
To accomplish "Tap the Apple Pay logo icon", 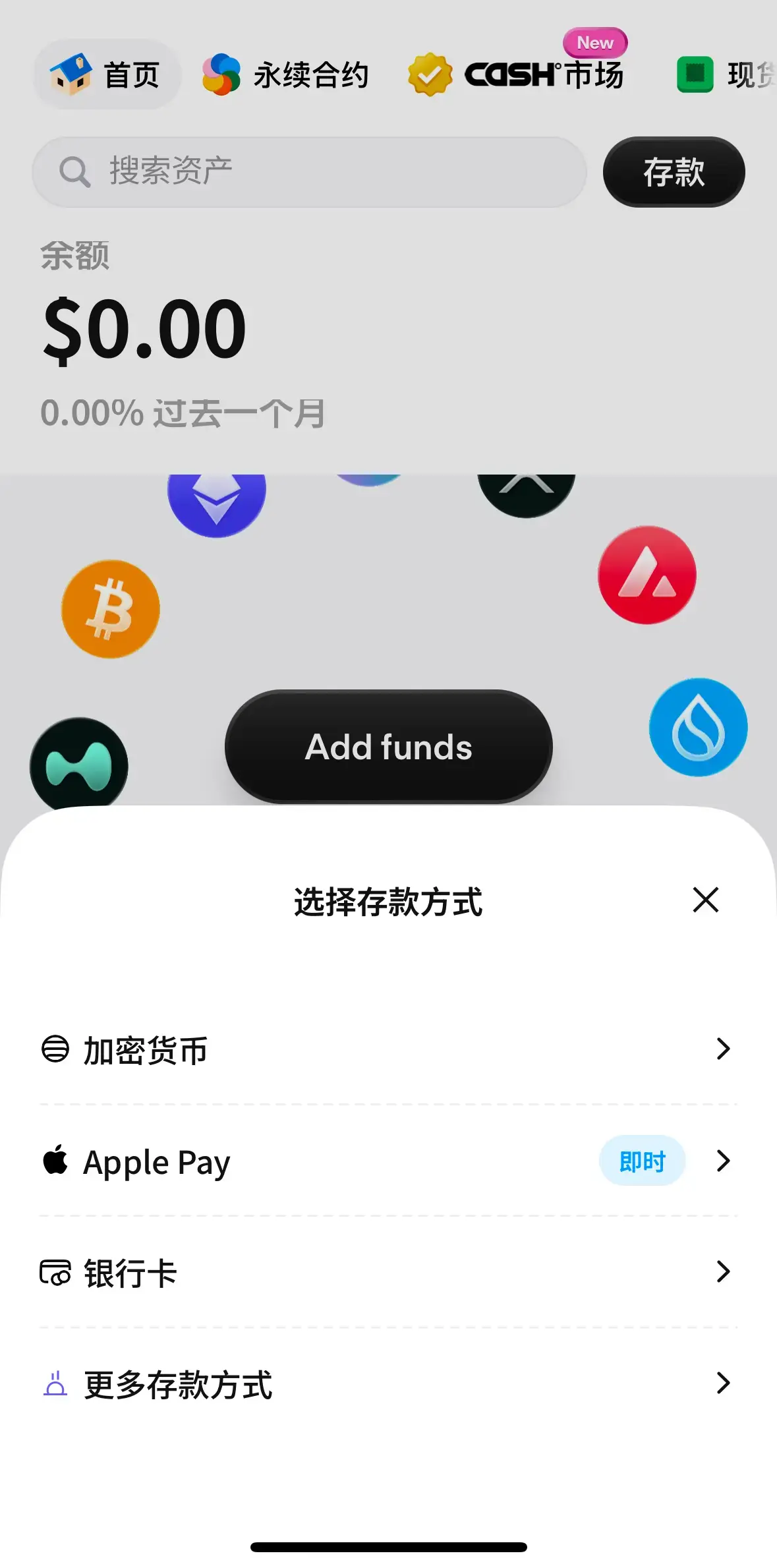I will pos(57,1161).
